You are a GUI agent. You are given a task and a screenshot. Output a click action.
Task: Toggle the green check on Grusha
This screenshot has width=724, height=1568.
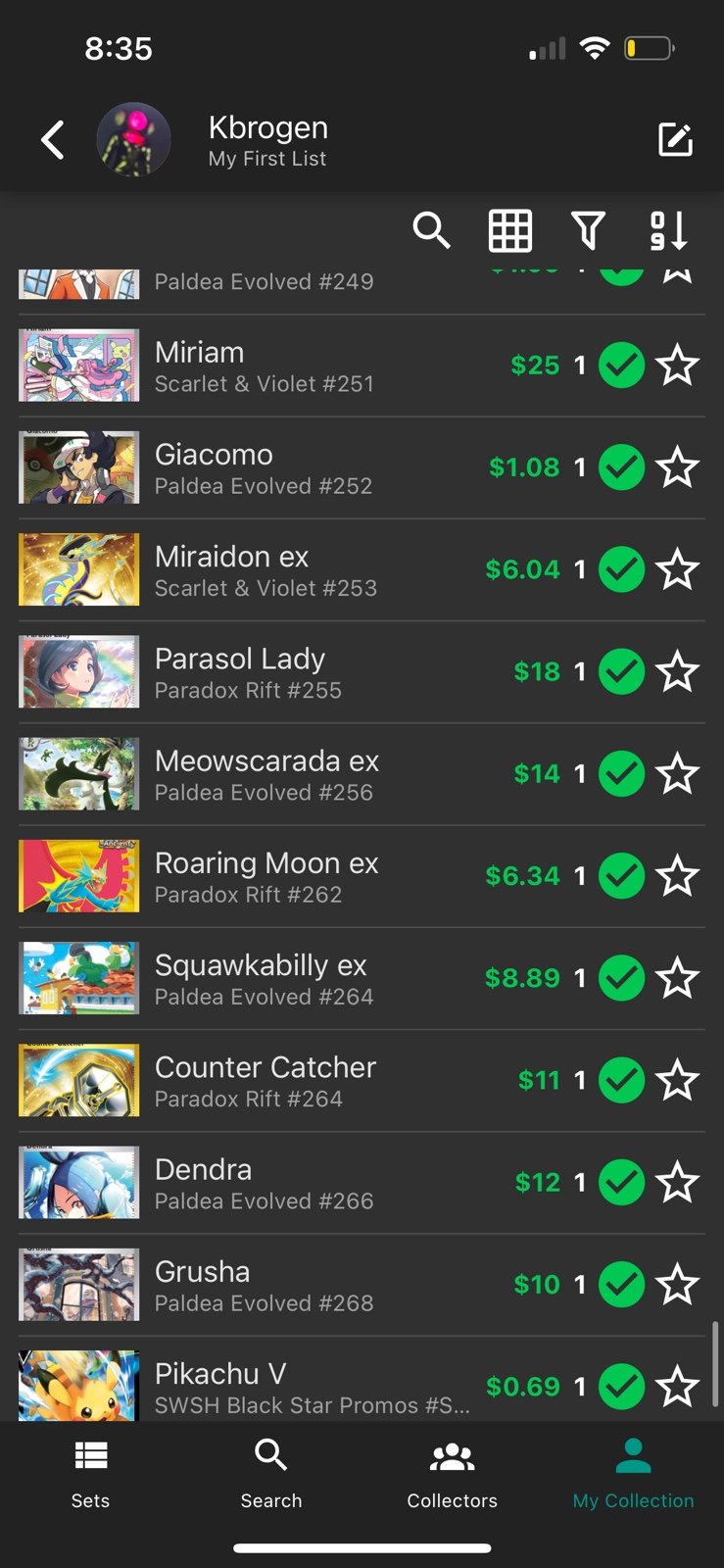(x=621, y=1285)
